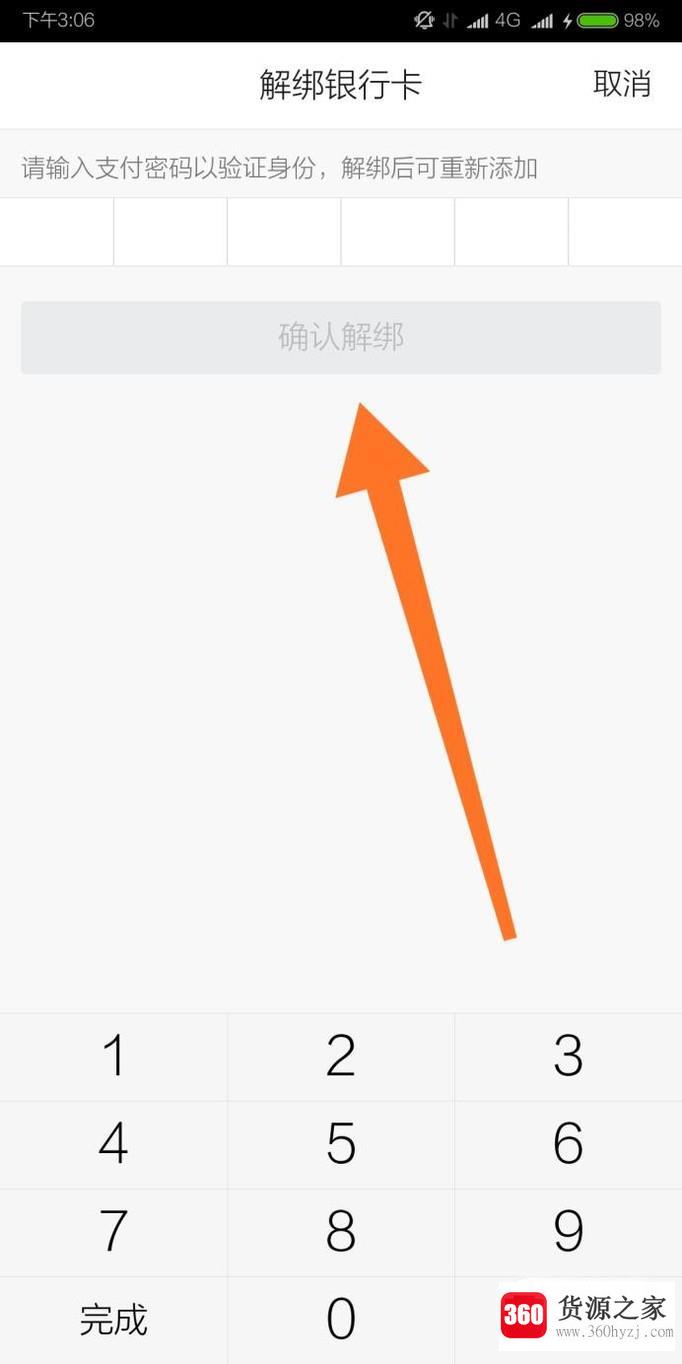Enter digit 9 on the keypad
682x1364 pixels.
(568, 1232)
